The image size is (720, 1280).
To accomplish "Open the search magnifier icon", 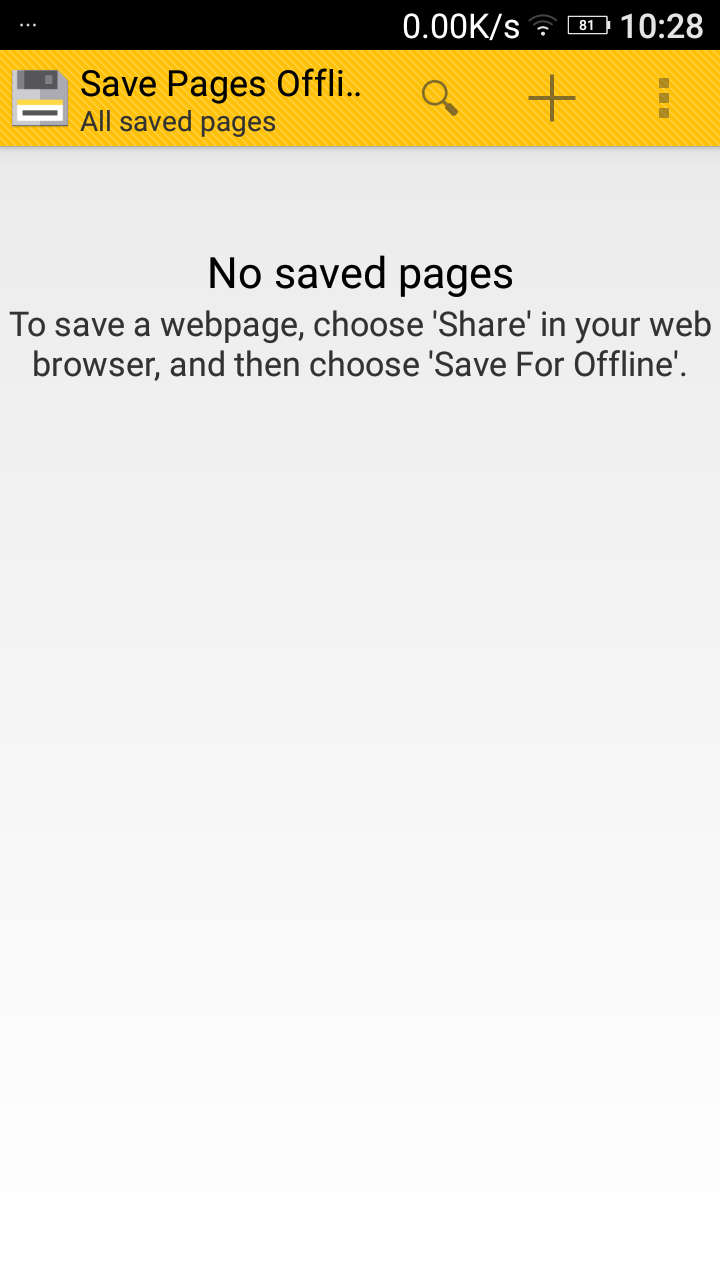I will tap(440, 98).
